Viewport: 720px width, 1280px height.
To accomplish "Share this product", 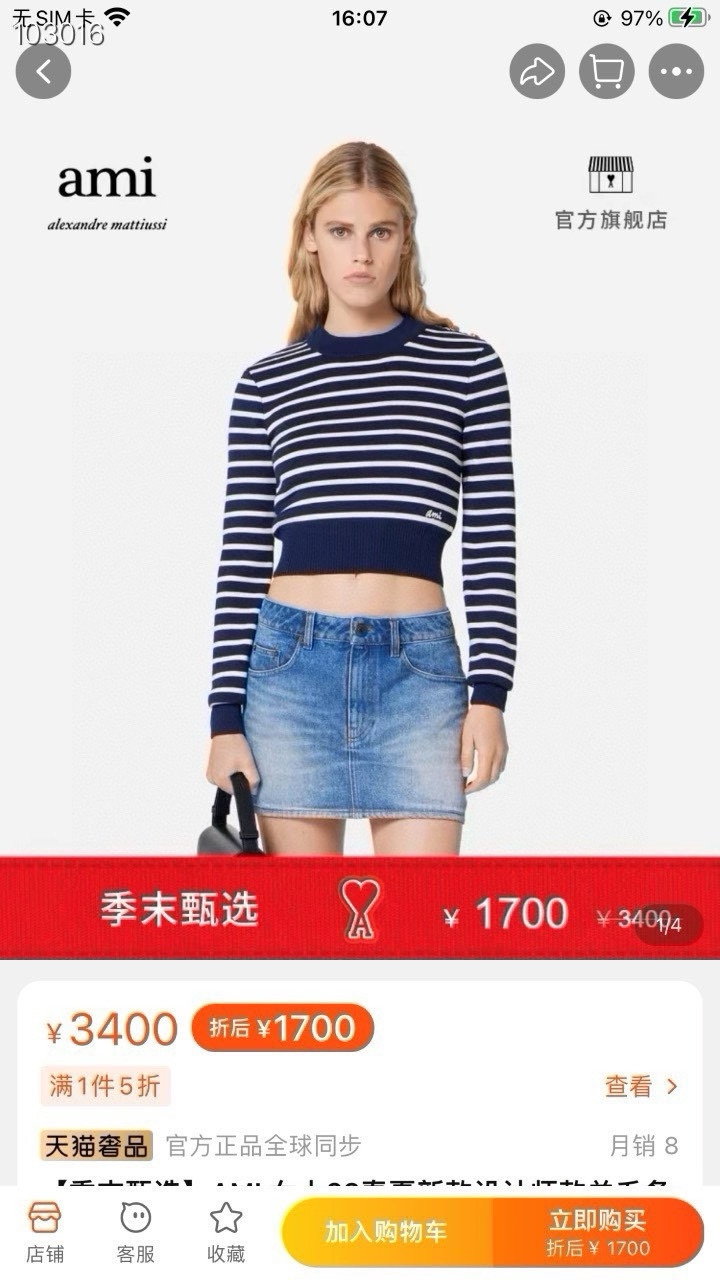I will coord(537,72).
